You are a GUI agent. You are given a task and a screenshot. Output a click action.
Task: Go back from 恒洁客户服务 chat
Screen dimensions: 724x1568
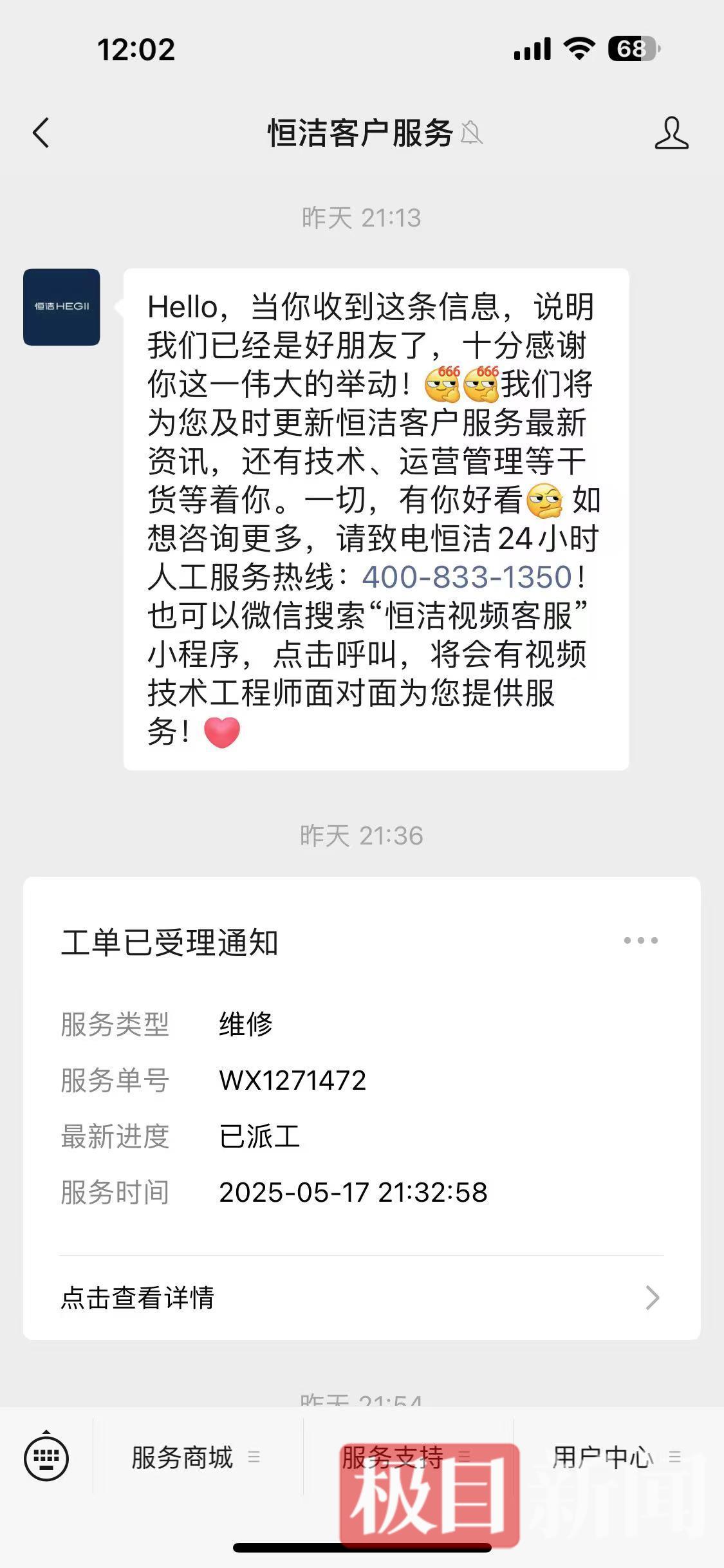tap(41, 133)
